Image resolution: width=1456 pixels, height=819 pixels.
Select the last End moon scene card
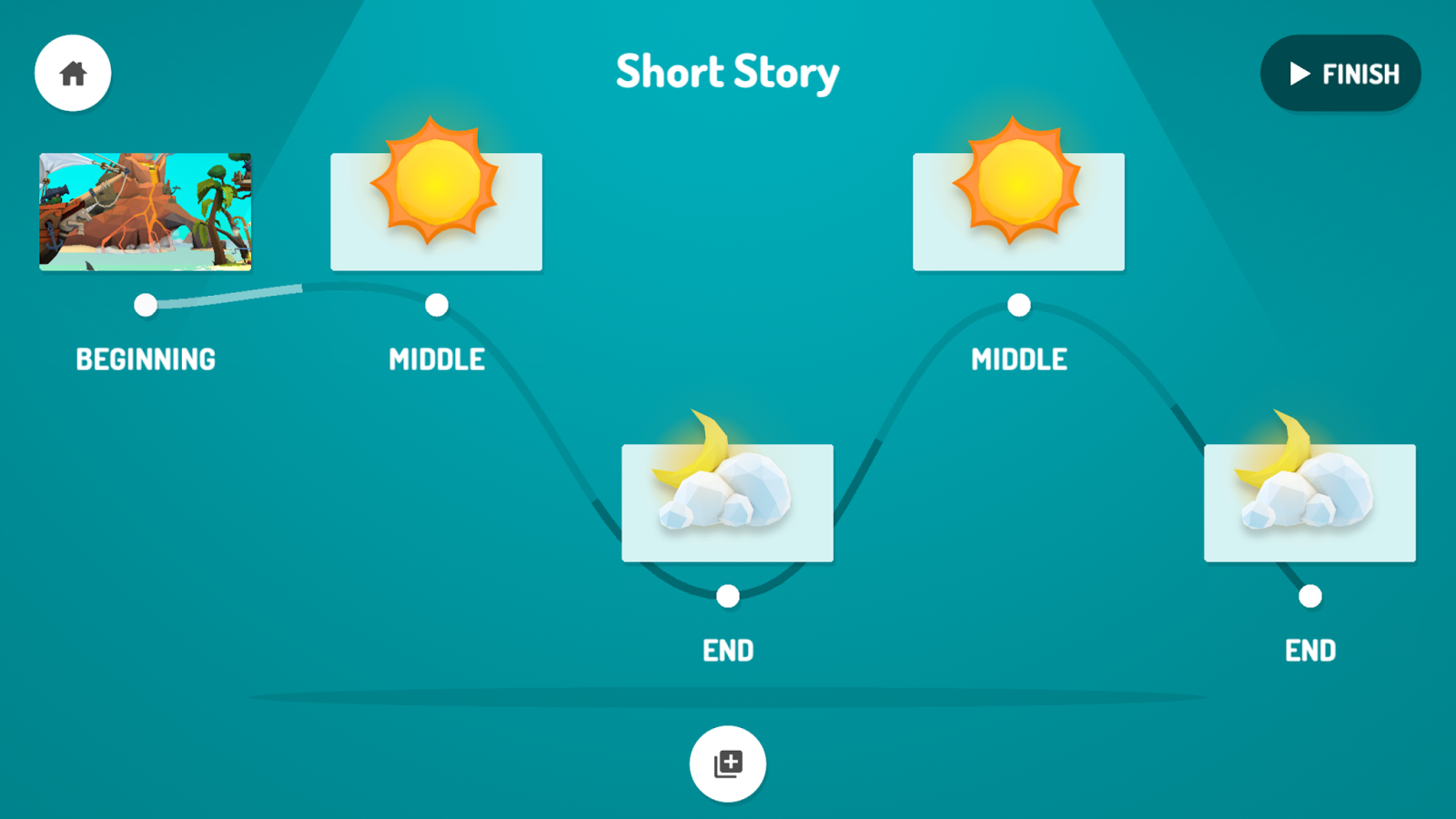[x=1309, y=502]
